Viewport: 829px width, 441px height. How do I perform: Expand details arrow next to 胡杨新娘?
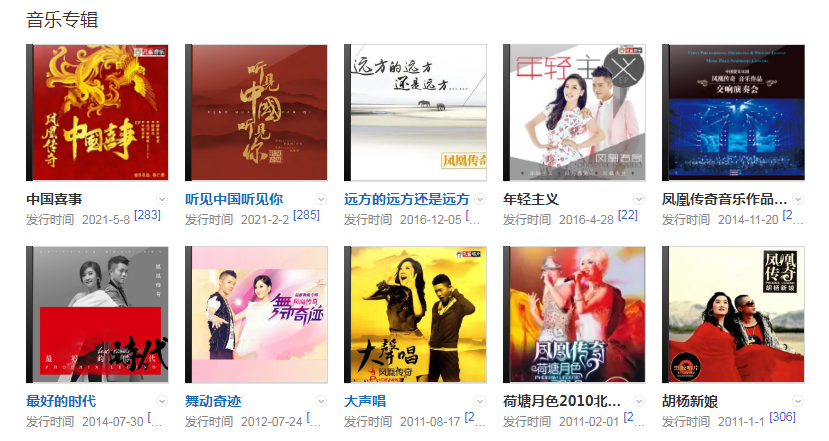(x=797, y=401)
